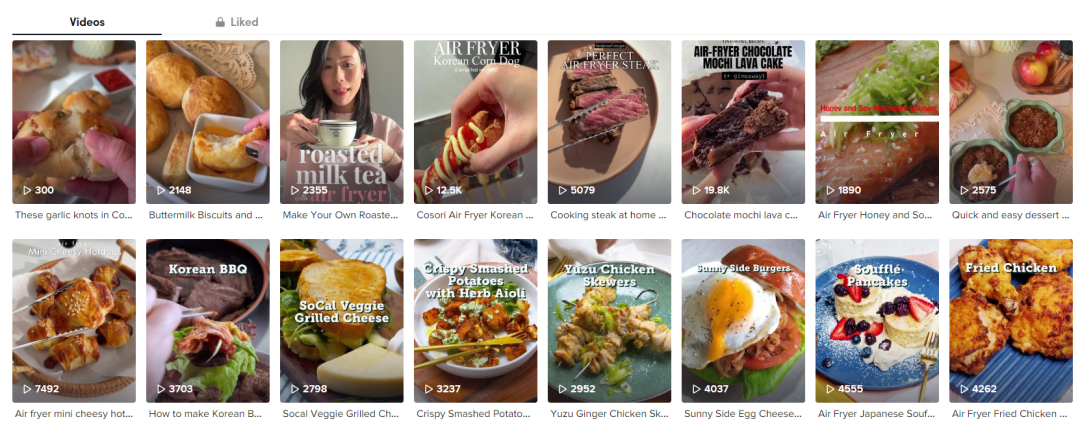The width and height of the screenshot is (1080, 430).
Task: Watch the Crispy Smashed Potatoes video
Action: point(476,321)
